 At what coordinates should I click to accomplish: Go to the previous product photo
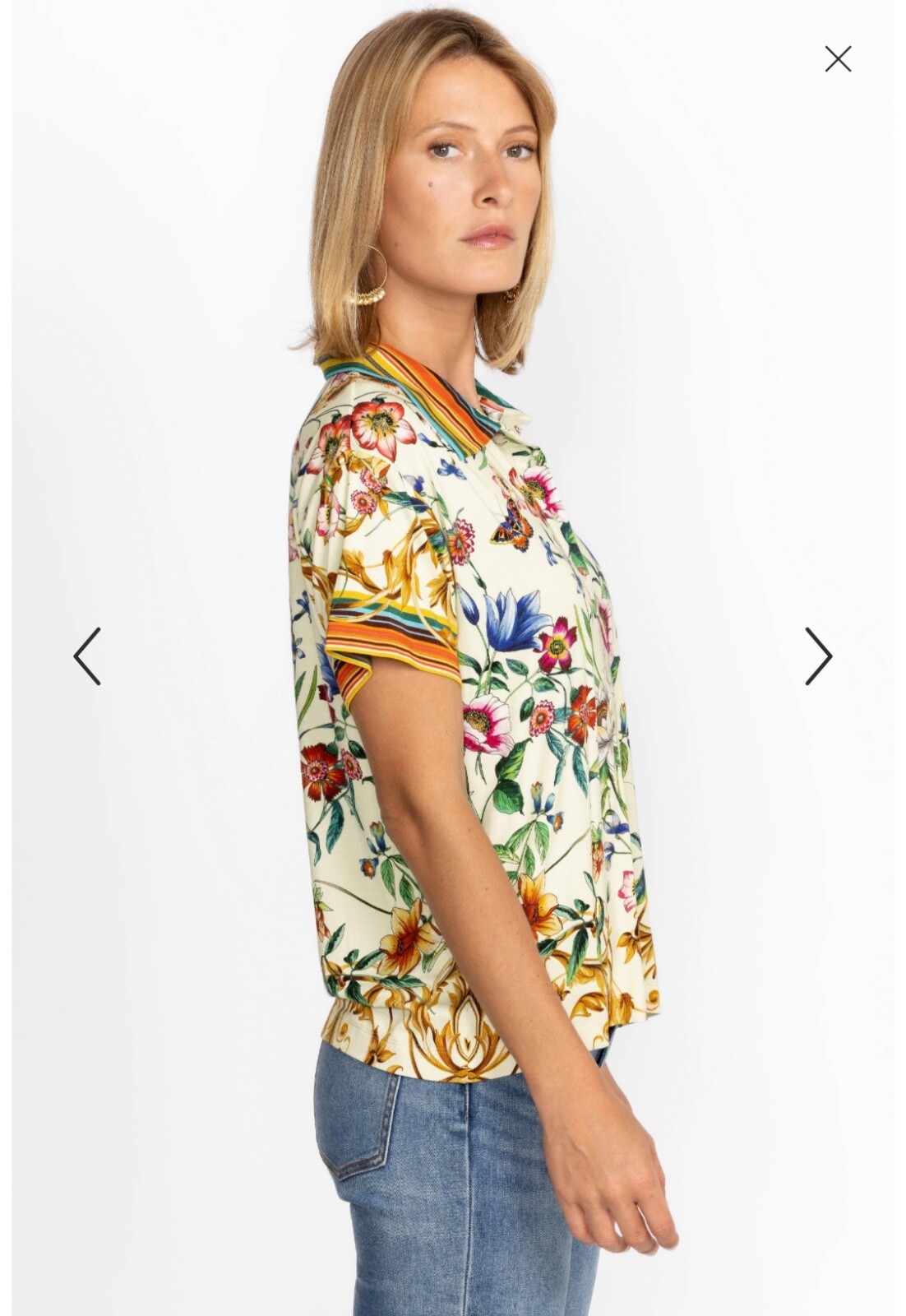click(x=87, y=656)
